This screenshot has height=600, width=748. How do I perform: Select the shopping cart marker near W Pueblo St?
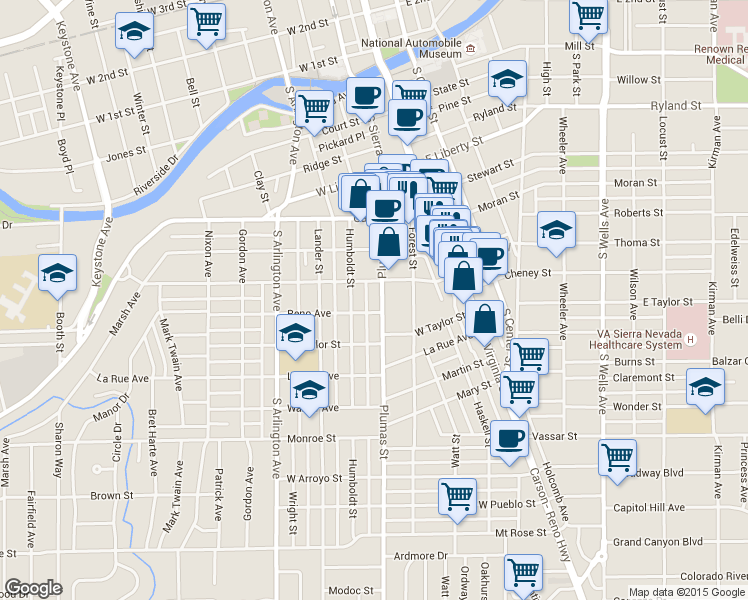click(x=458, y=496)
